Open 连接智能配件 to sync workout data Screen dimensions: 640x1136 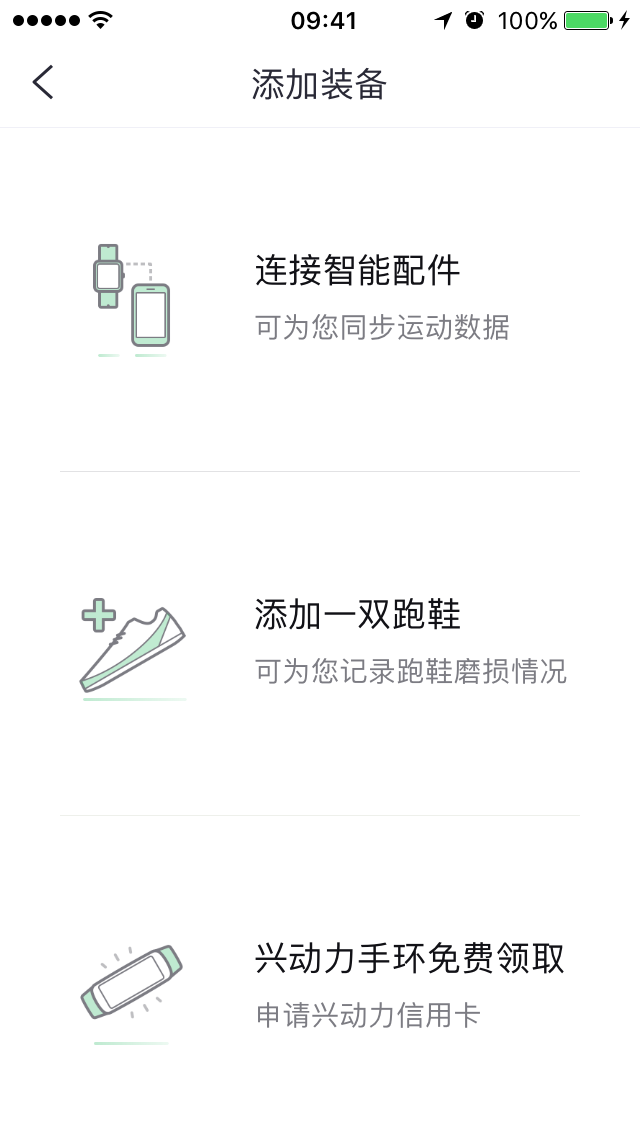320,299
